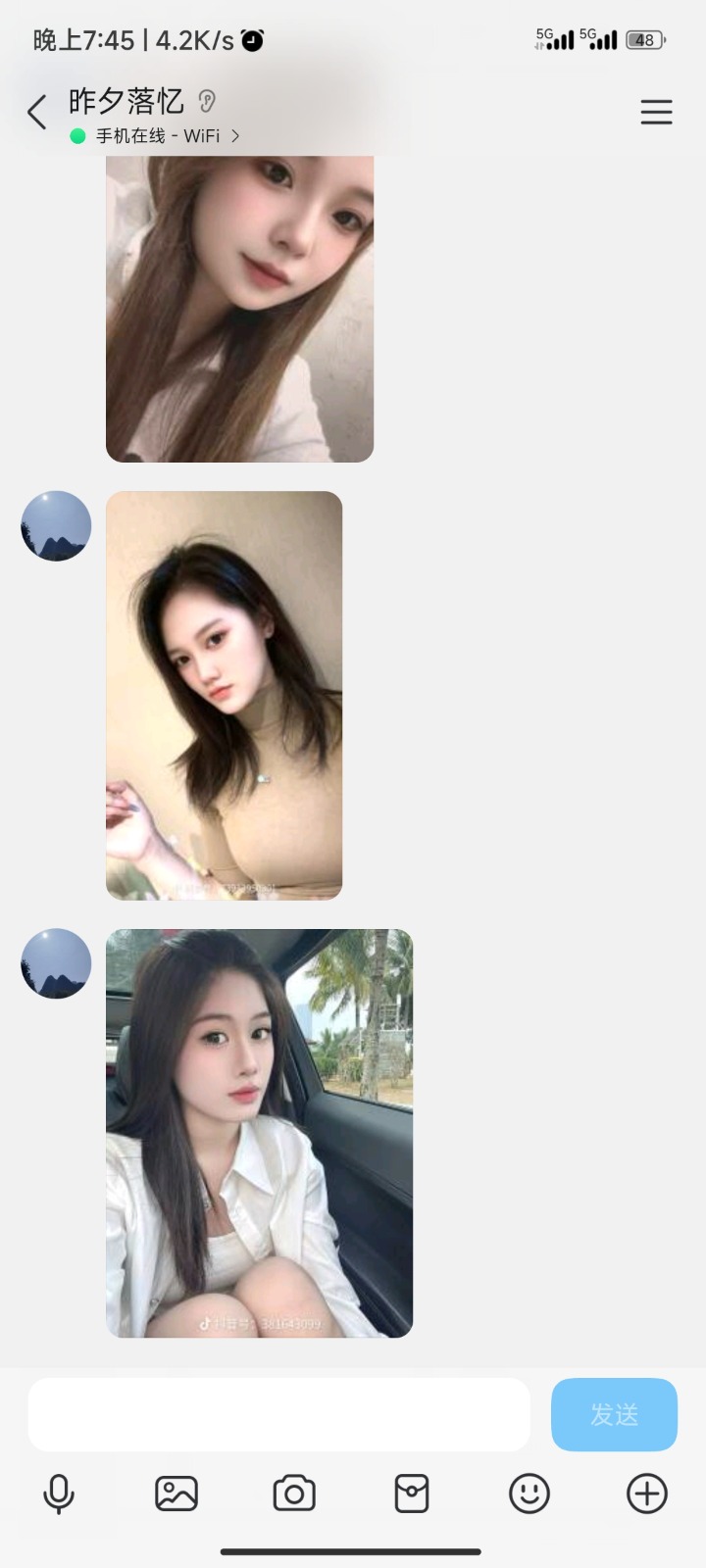Screen dimensions: 706x1568
Task: Send a red packet
Action: [x=412, y=1494]
